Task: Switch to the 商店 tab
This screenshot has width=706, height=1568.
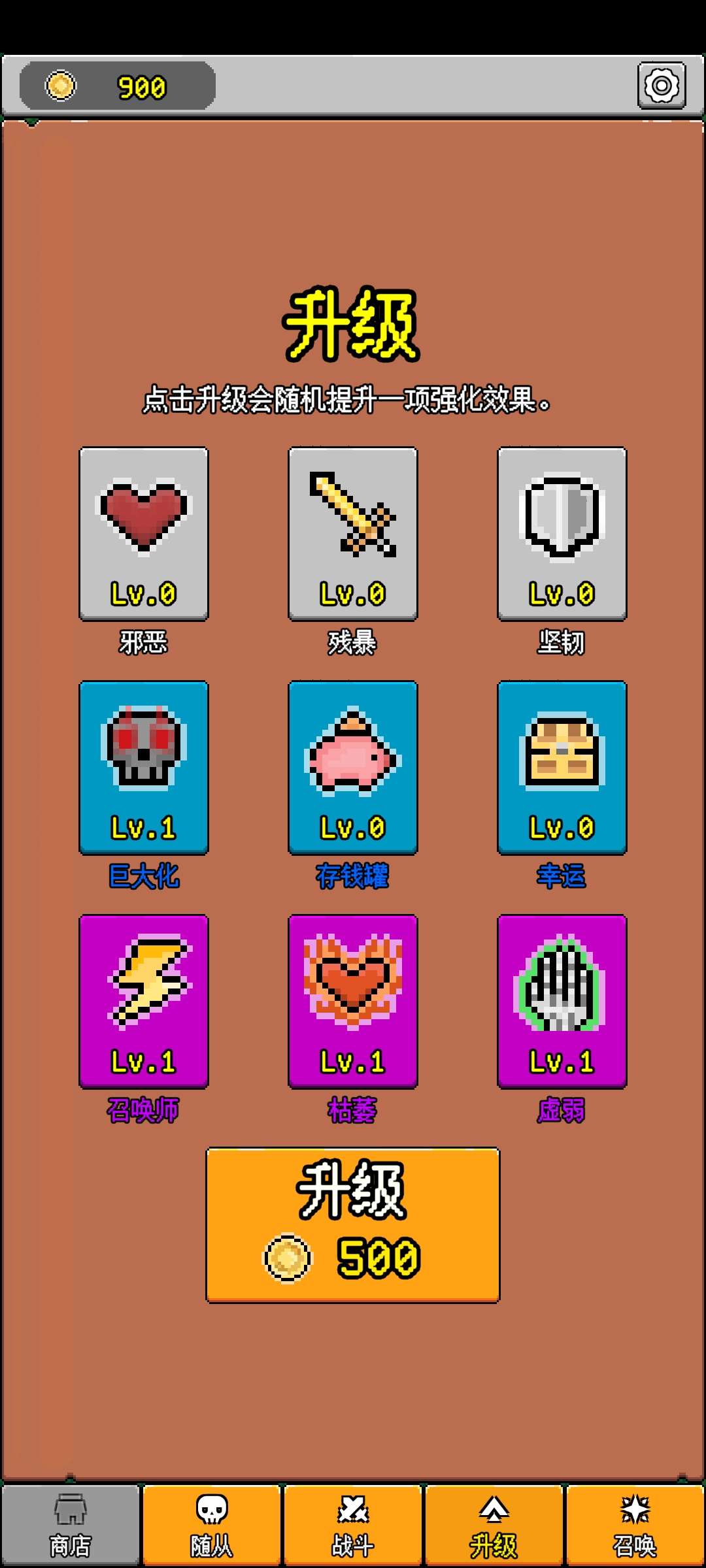Action: 70,1526
